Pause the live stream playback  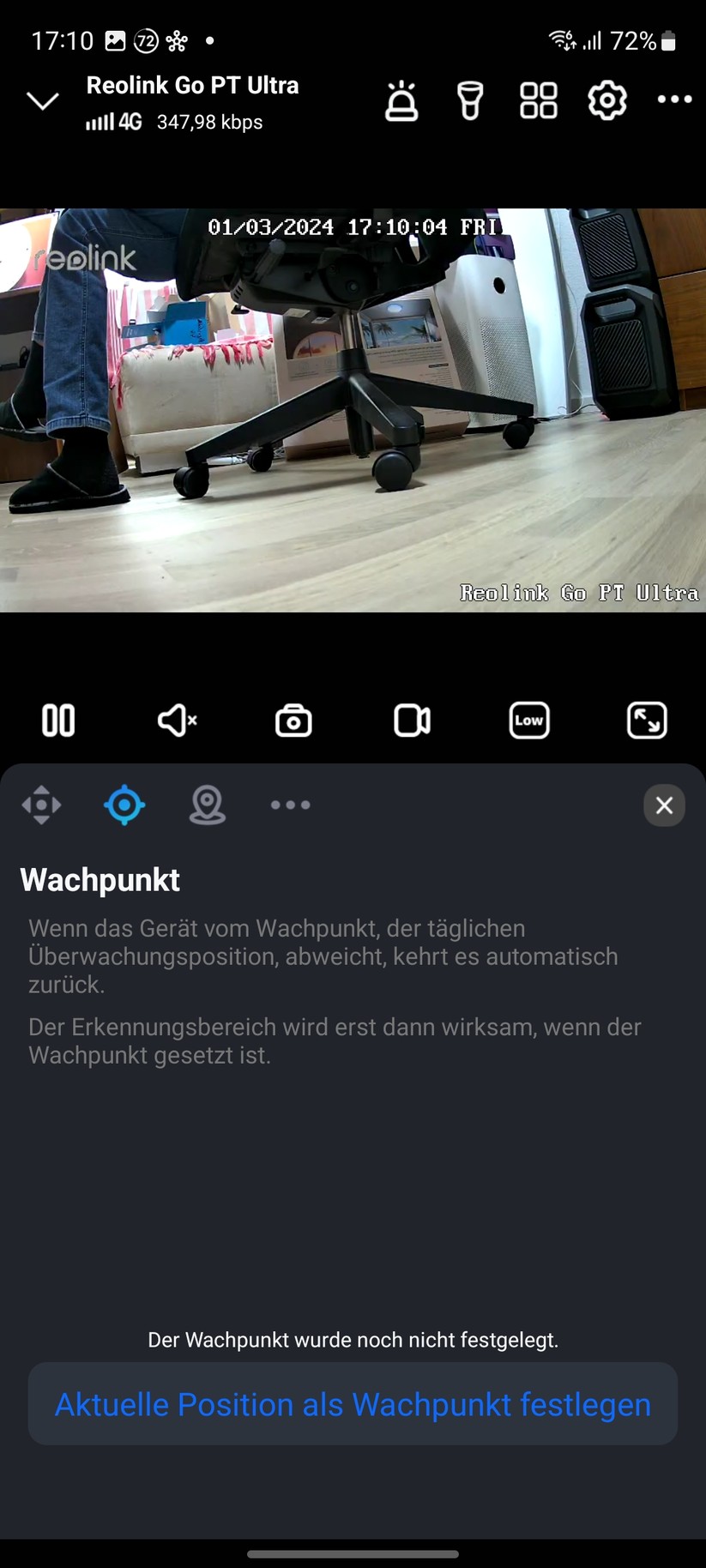(x=57, y=720)
